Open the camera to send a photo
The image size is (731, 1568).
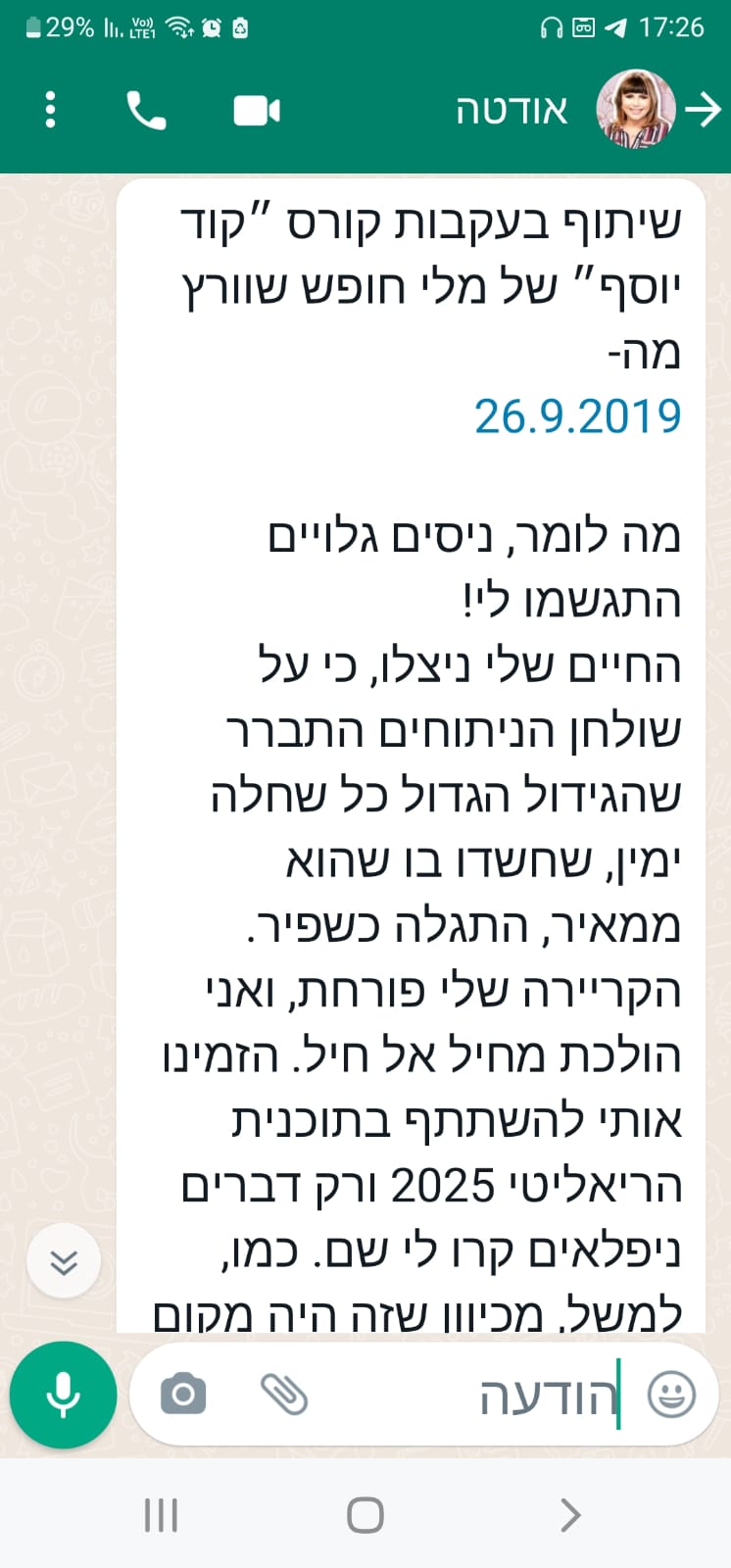coord(183,1394)
